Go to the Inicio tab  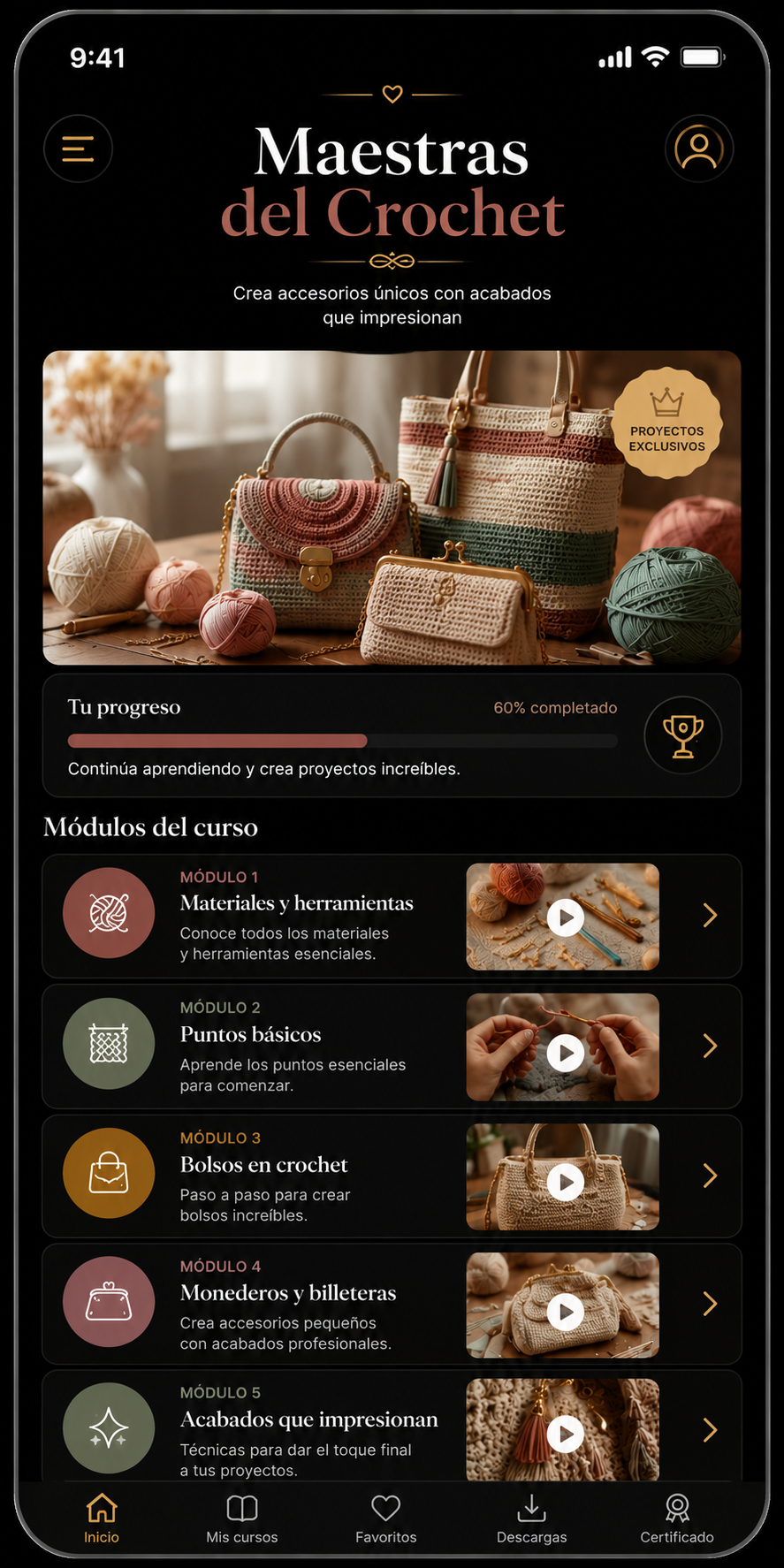click(x=102, y=1519)
